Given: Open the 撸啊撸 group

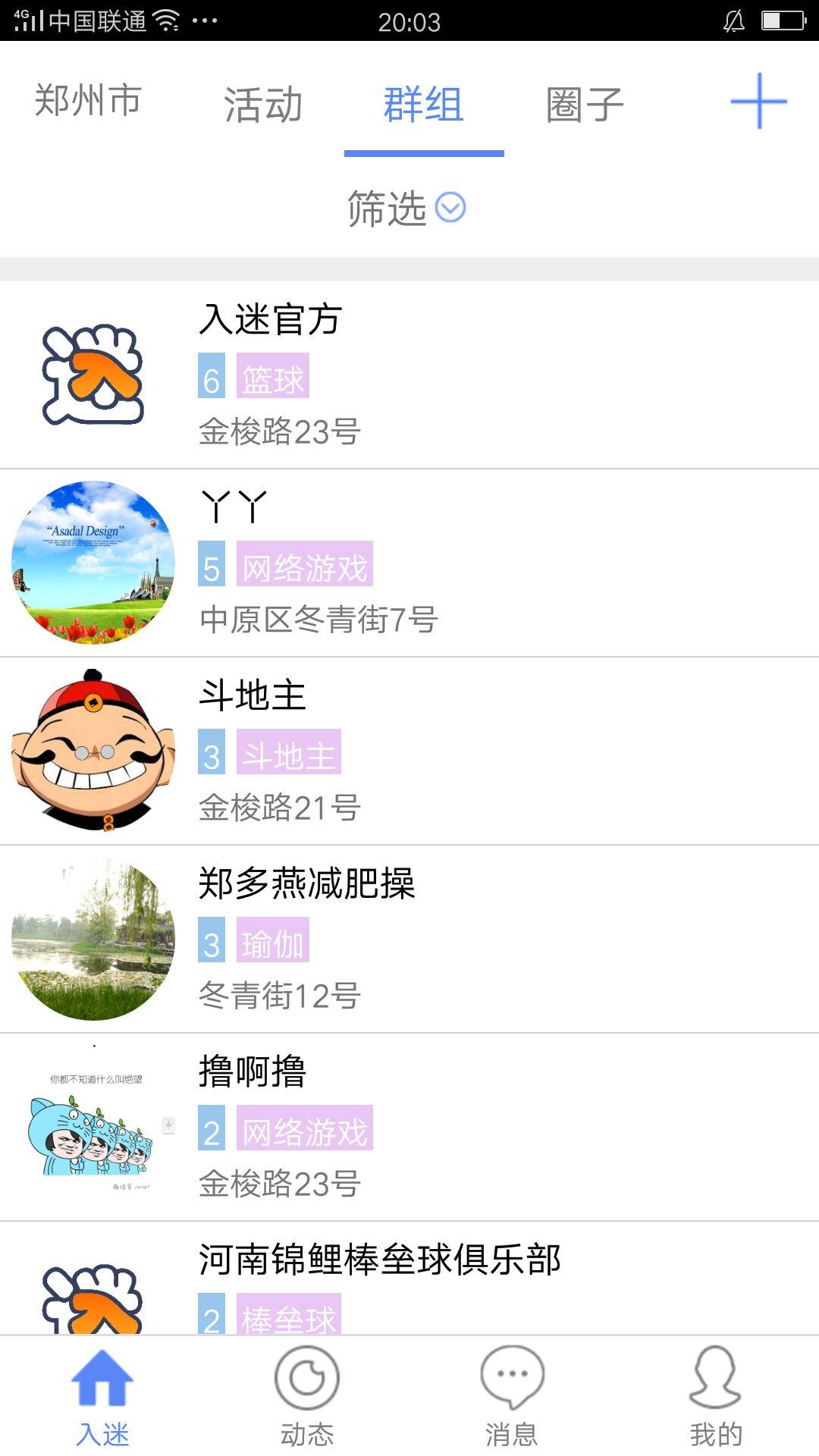Looking at the screenshot, I should [409, 1127].
